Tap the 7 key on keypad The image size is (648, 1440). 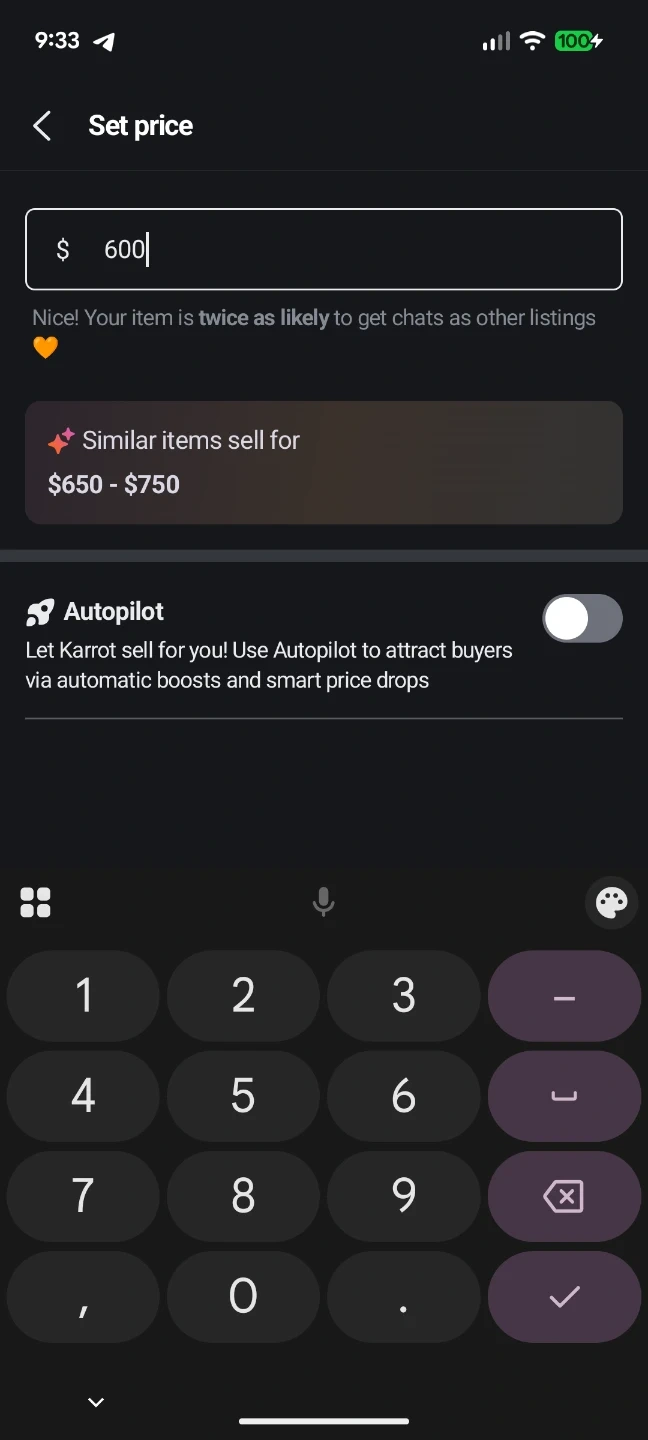(x=83, y=1196)
